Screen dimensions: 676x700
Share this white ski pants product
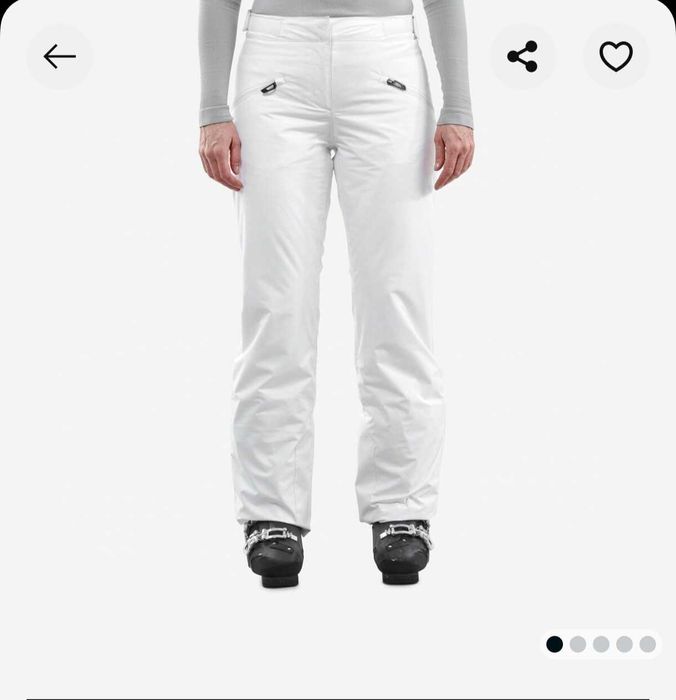(522, 57)
